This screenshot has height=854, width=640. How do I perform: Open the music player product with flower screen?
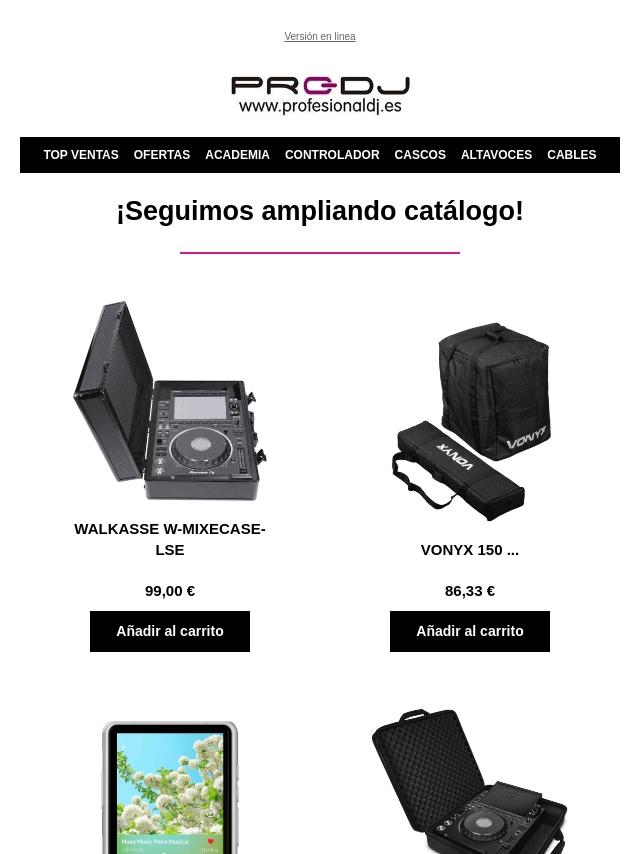pos(170,787)
